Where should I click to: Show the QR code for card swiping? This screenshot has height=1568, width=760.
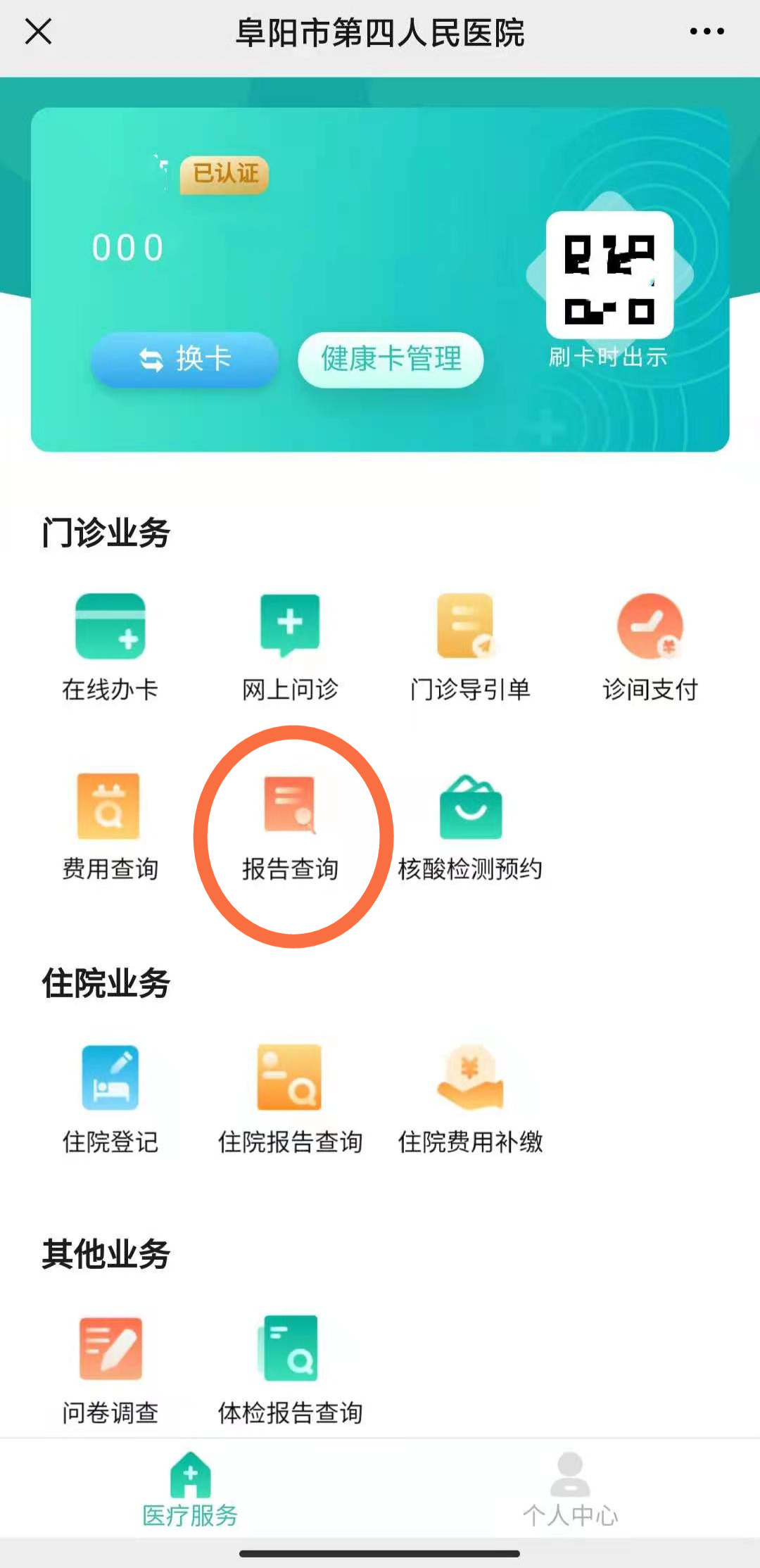click(x=609, y=275)
